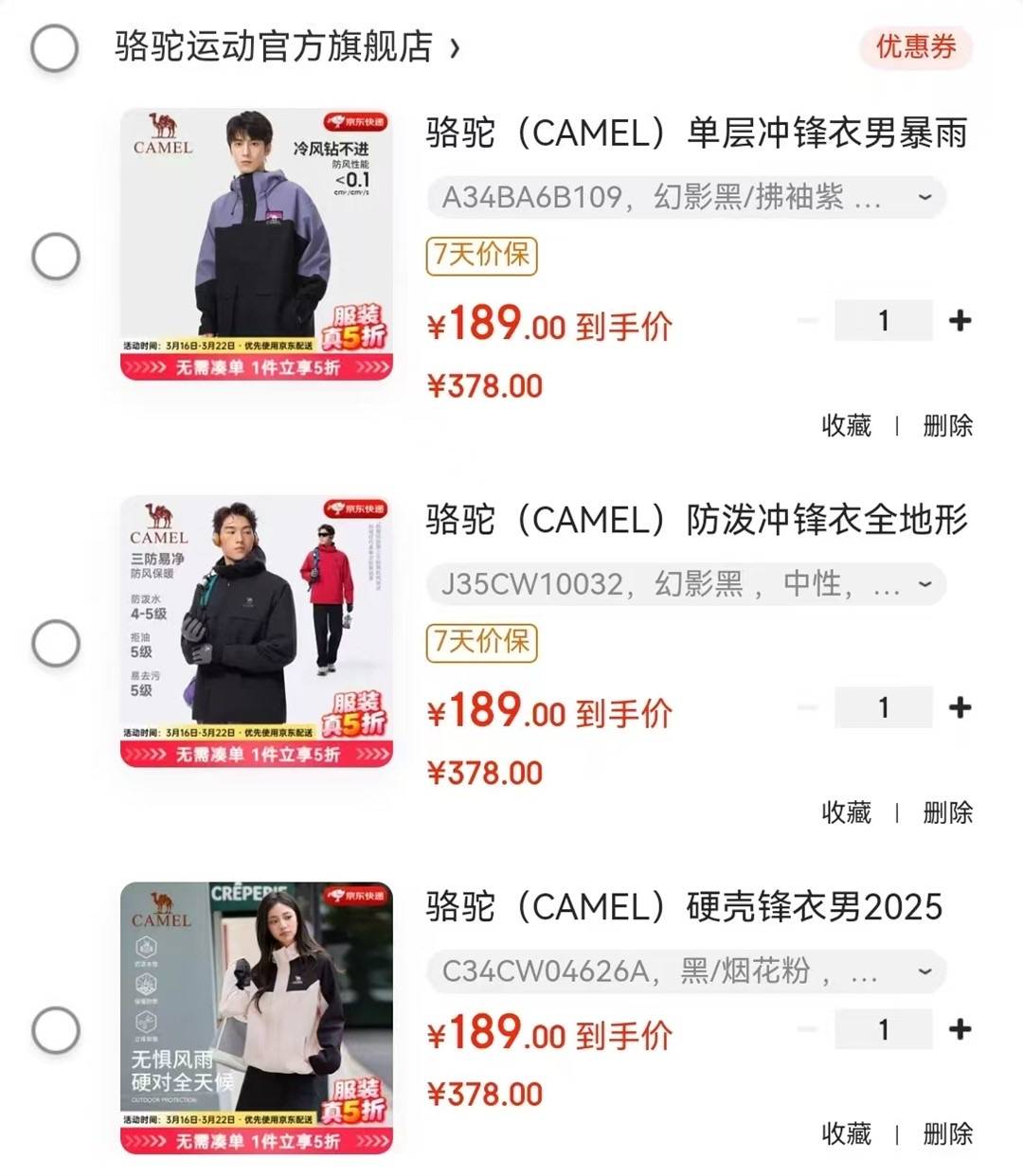This screenshot has height=1176, width=1023.
Task: Increase quantity of 硬壳锋衣男2025 jacket
Action: (960, 1029)
